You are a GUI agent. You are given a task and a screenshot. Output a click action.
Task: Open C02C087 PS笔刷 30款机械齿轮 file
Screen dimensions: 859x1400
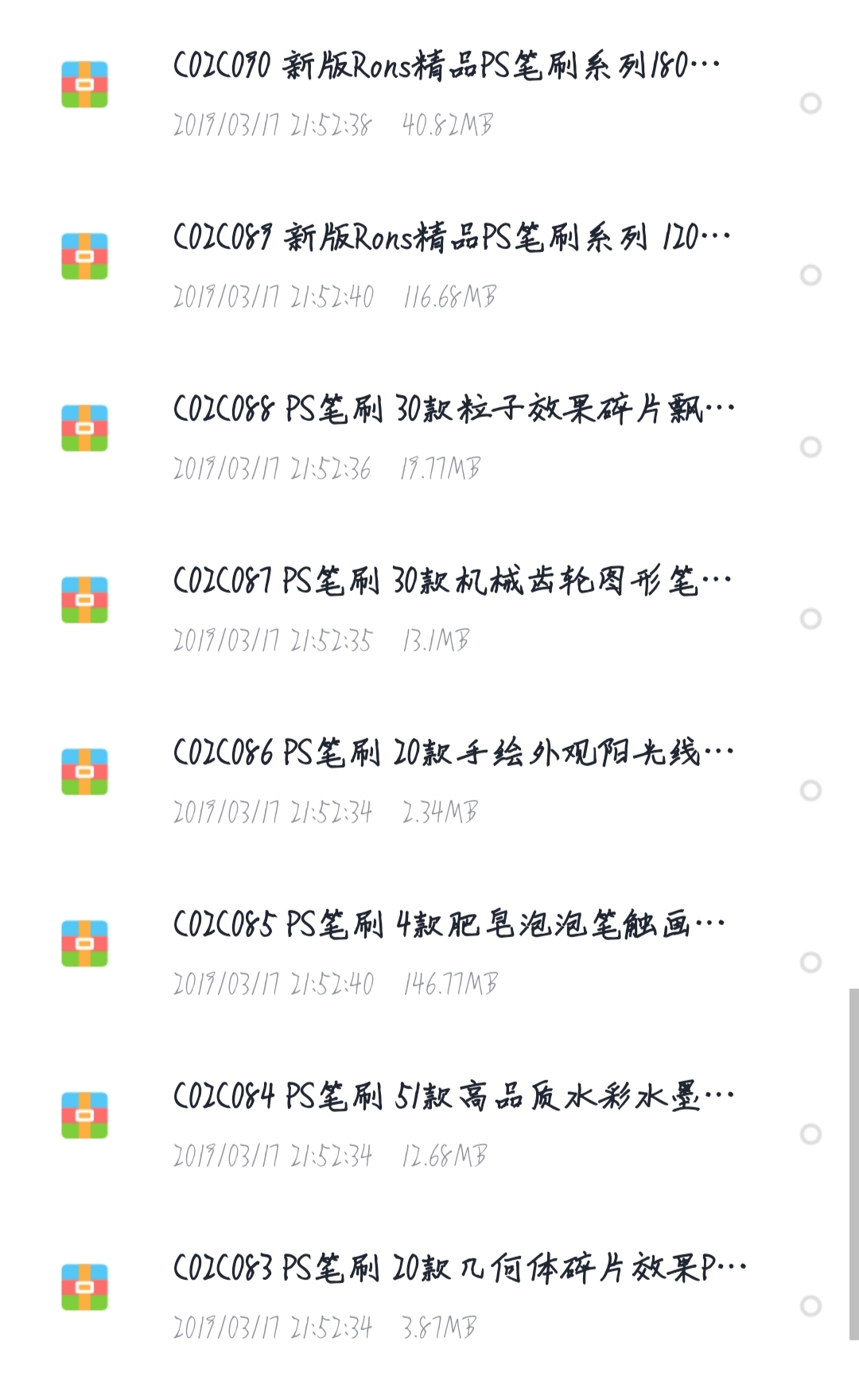(x=452, y=581)
